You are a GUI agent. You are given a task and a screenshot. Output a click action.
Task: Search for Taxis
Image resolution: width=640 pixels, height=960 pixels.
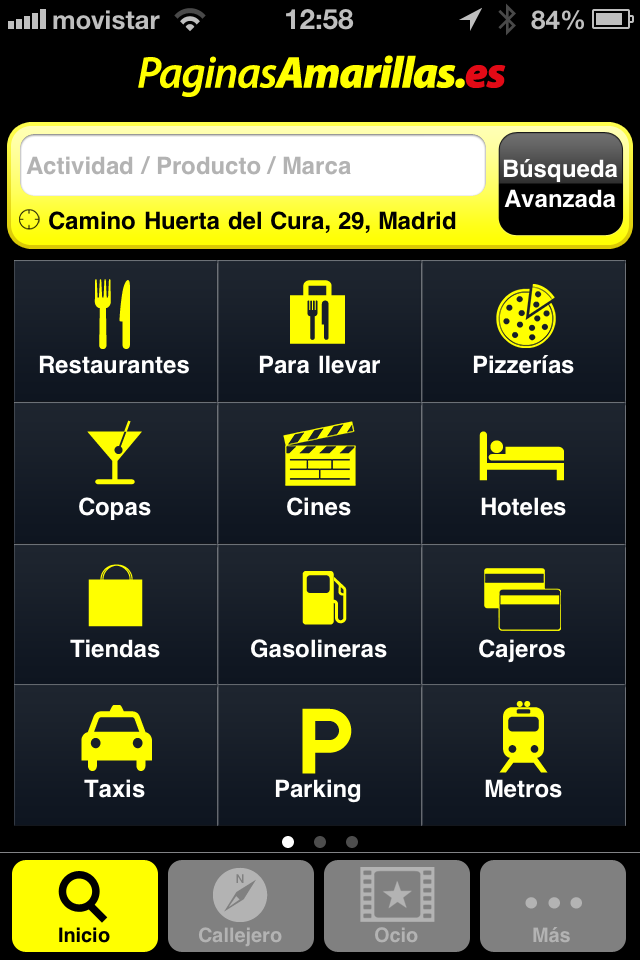click(115, 755)
